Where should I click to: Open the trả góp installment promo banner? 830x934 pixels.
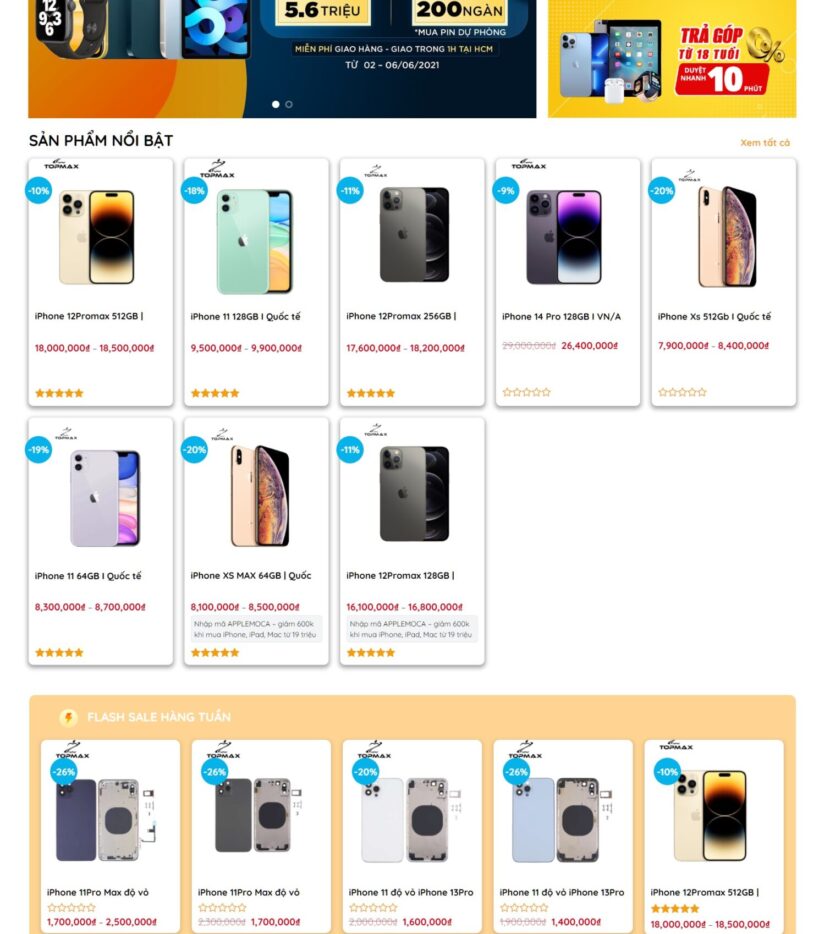pos(671,60)
